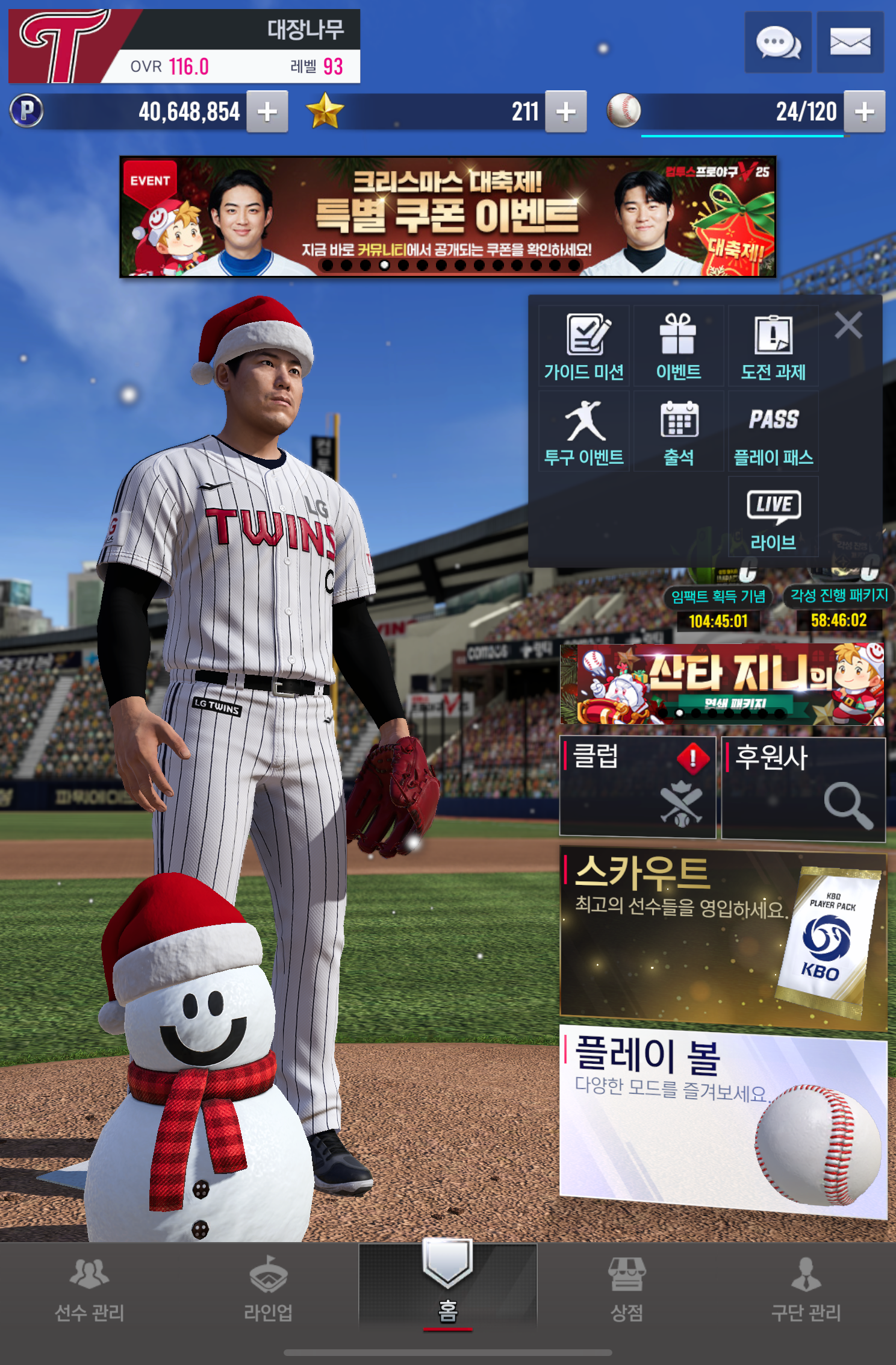Add more P points with the plus button
Image resolution: width=896 pixels, height=1365 pixels.
(267, 111)
